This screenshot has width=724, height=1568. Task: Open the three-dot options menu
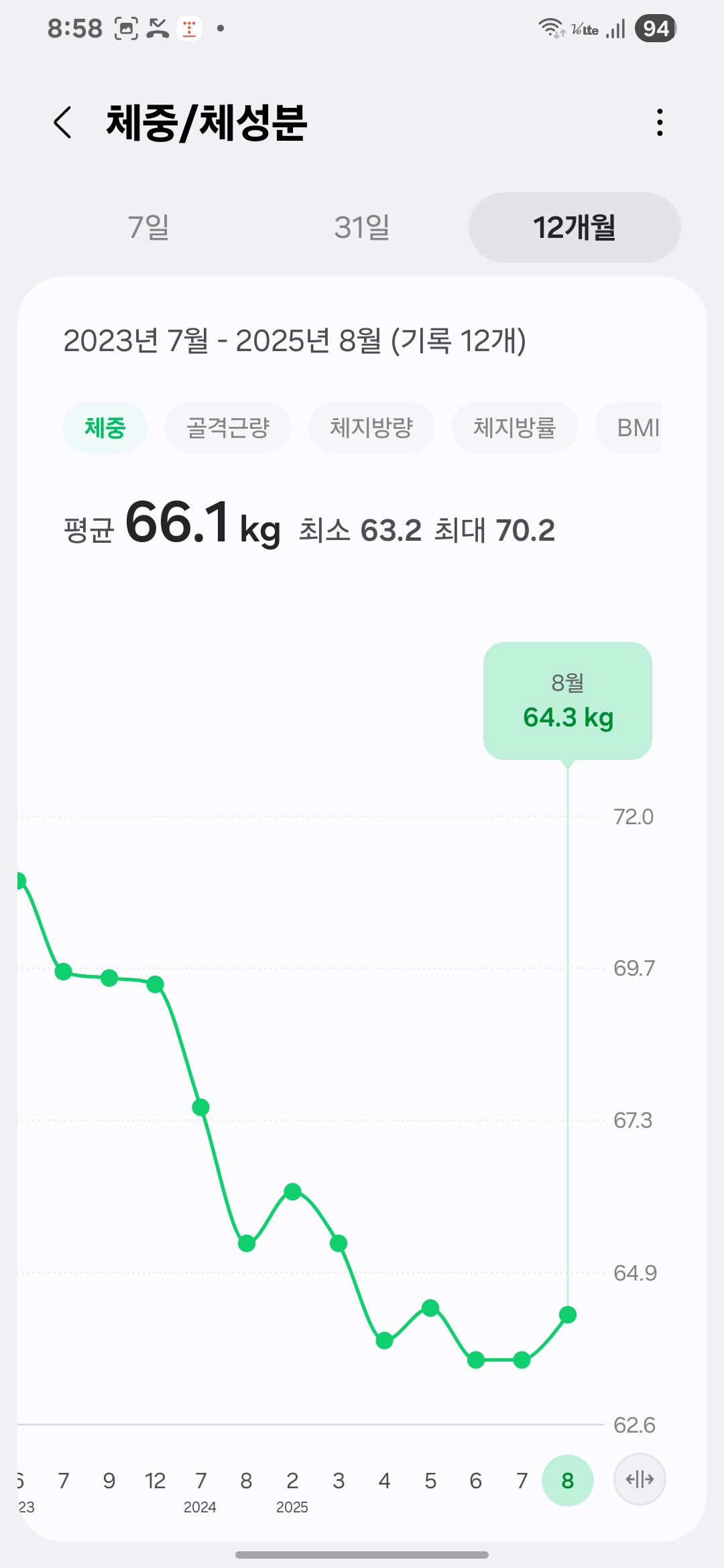659,122
